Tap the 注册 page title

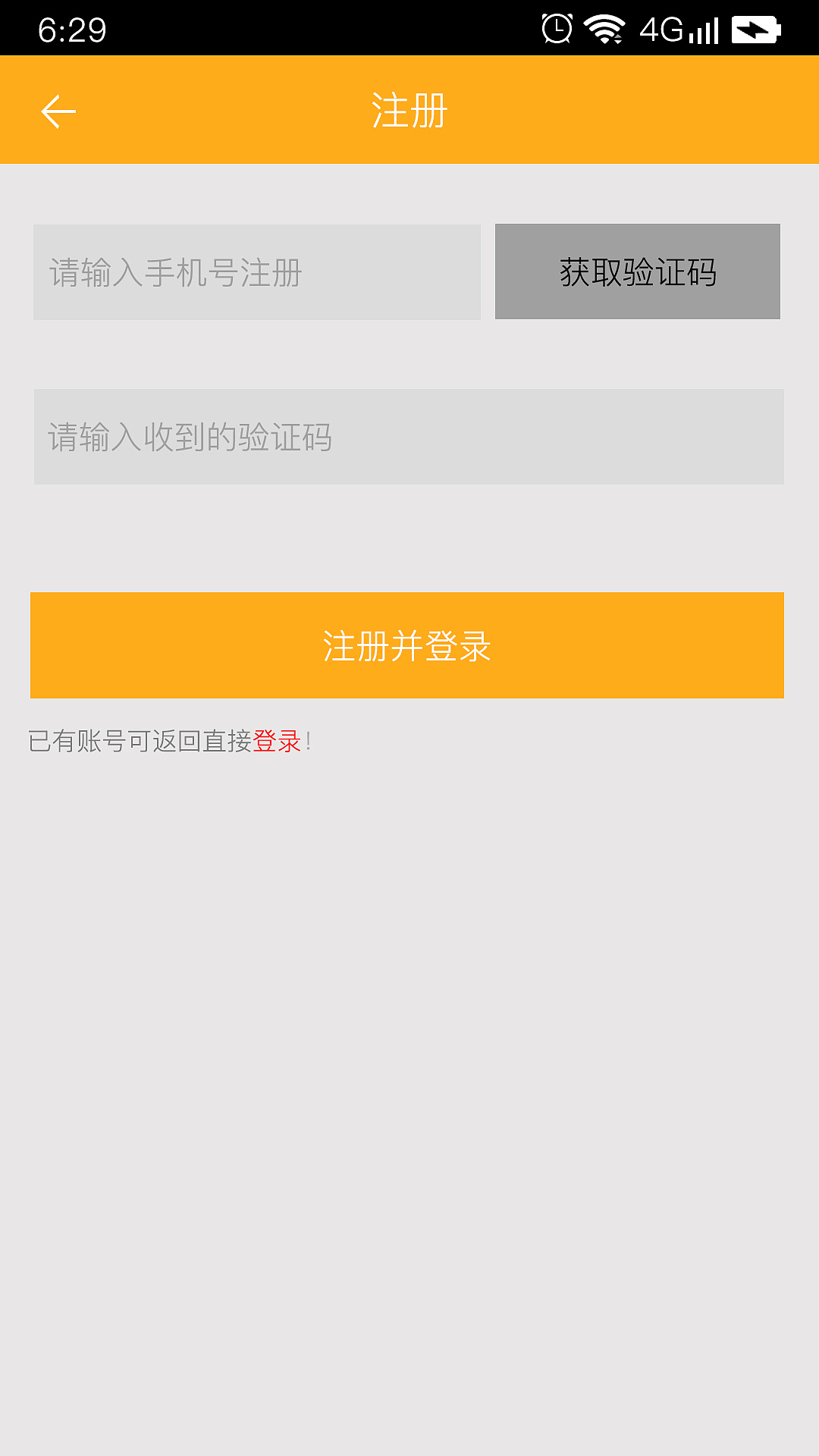pyautogui.click(x=409, y=110)
